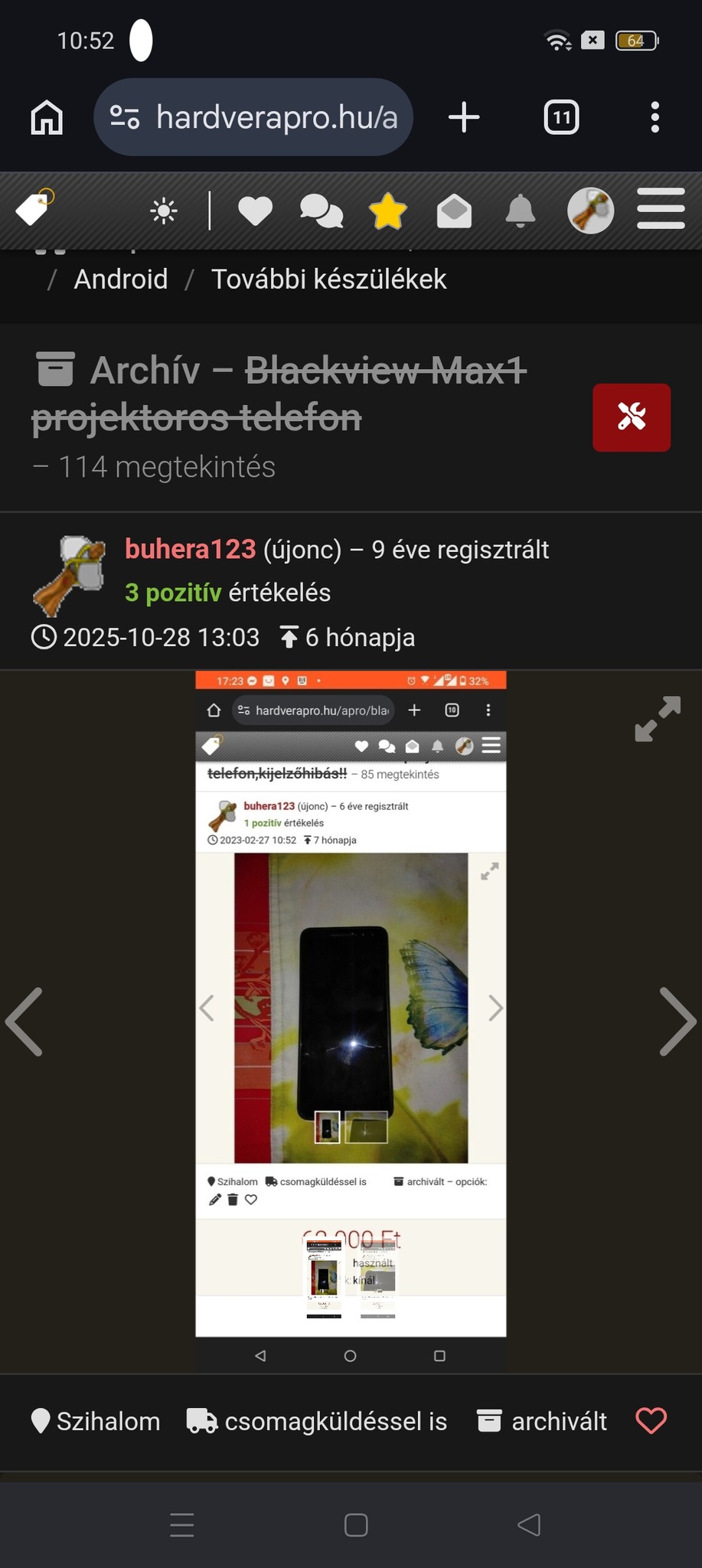Open favorites heart in site toolbar
The image size is (702, 1568).
[255, 211]
